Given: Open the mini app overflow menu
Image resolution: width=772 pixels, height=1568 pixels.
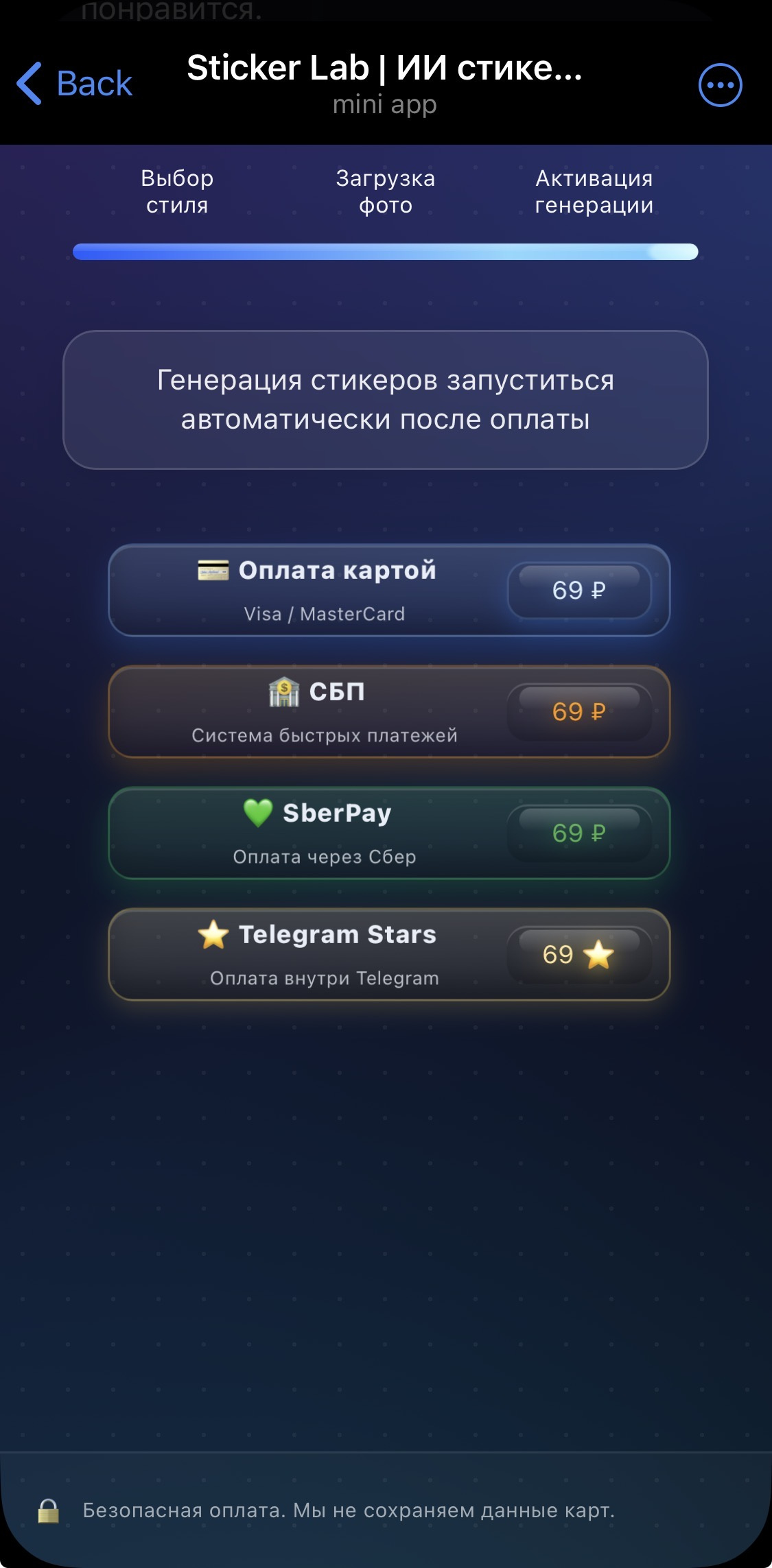Looking at the screenshot, I should coord(720,85).
